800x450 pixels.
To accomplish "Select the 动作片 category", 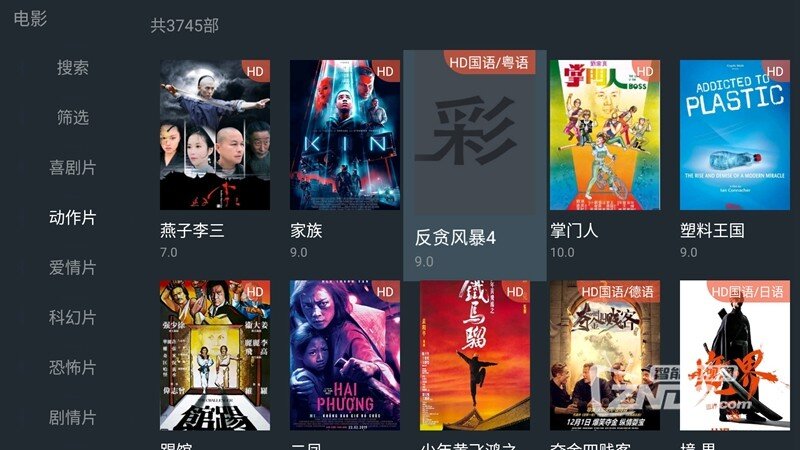I will click(73, 218).
